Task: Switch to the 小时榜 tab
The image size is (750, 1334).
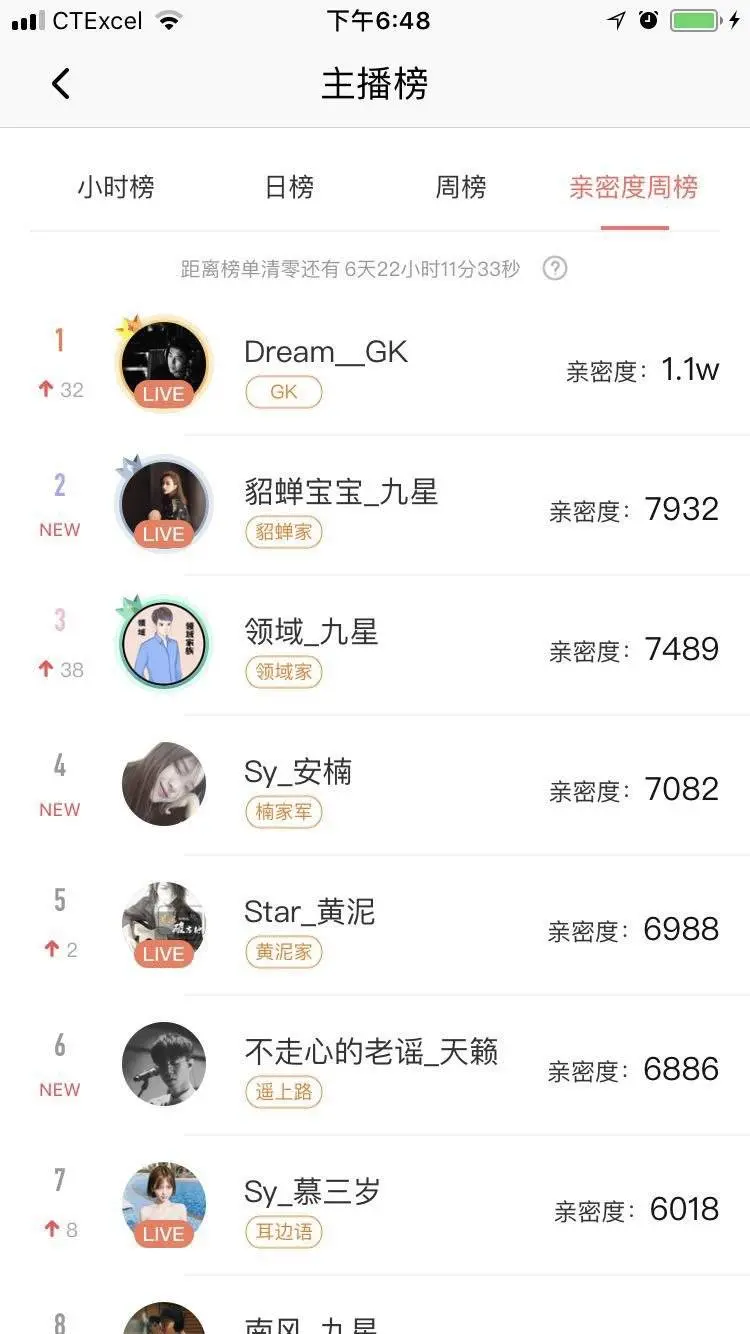Action: pos(116,187)
